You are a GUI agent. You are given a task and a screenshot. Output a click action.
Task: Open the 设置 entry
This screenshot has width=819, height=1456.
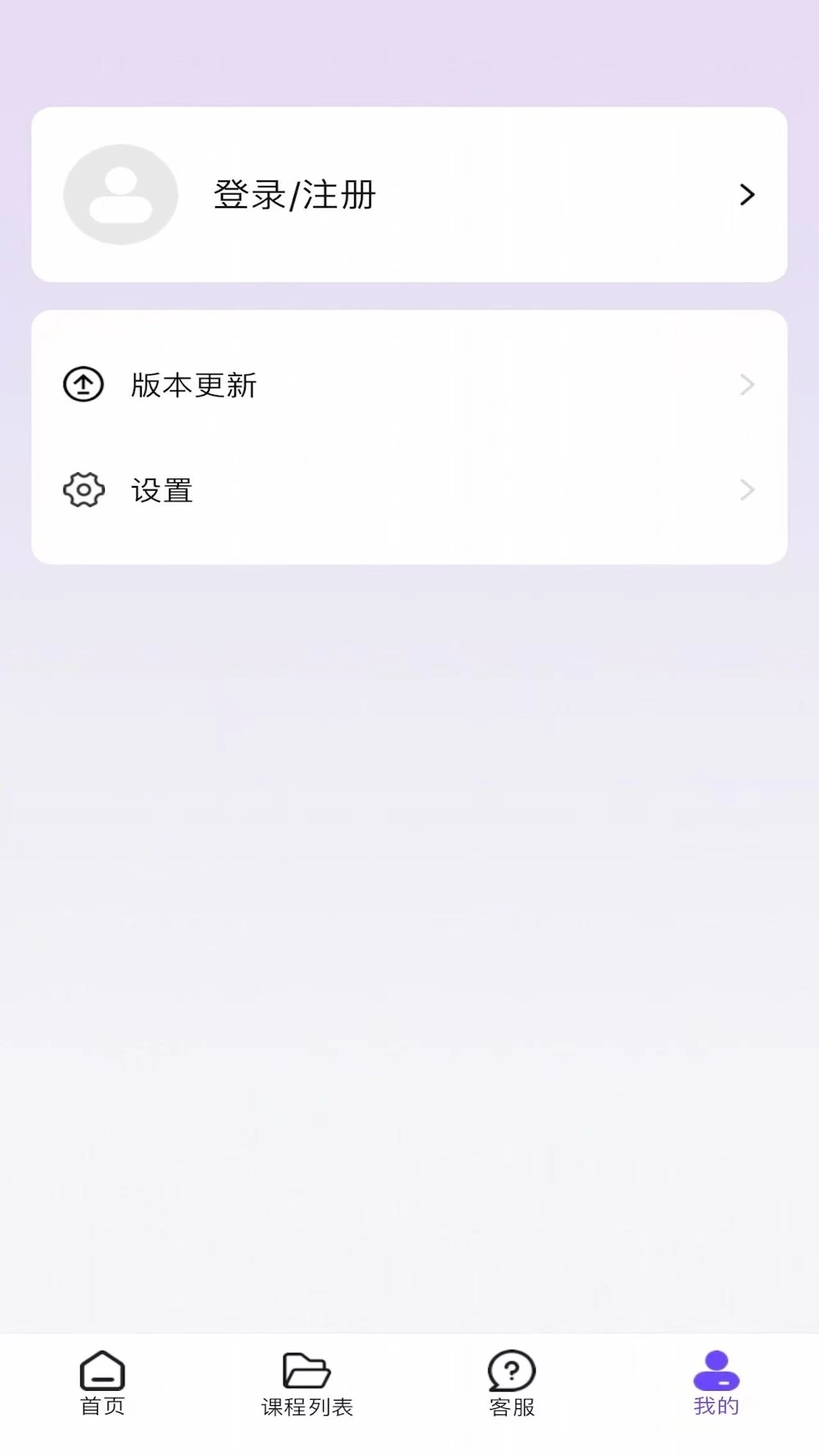coord(161,490)
